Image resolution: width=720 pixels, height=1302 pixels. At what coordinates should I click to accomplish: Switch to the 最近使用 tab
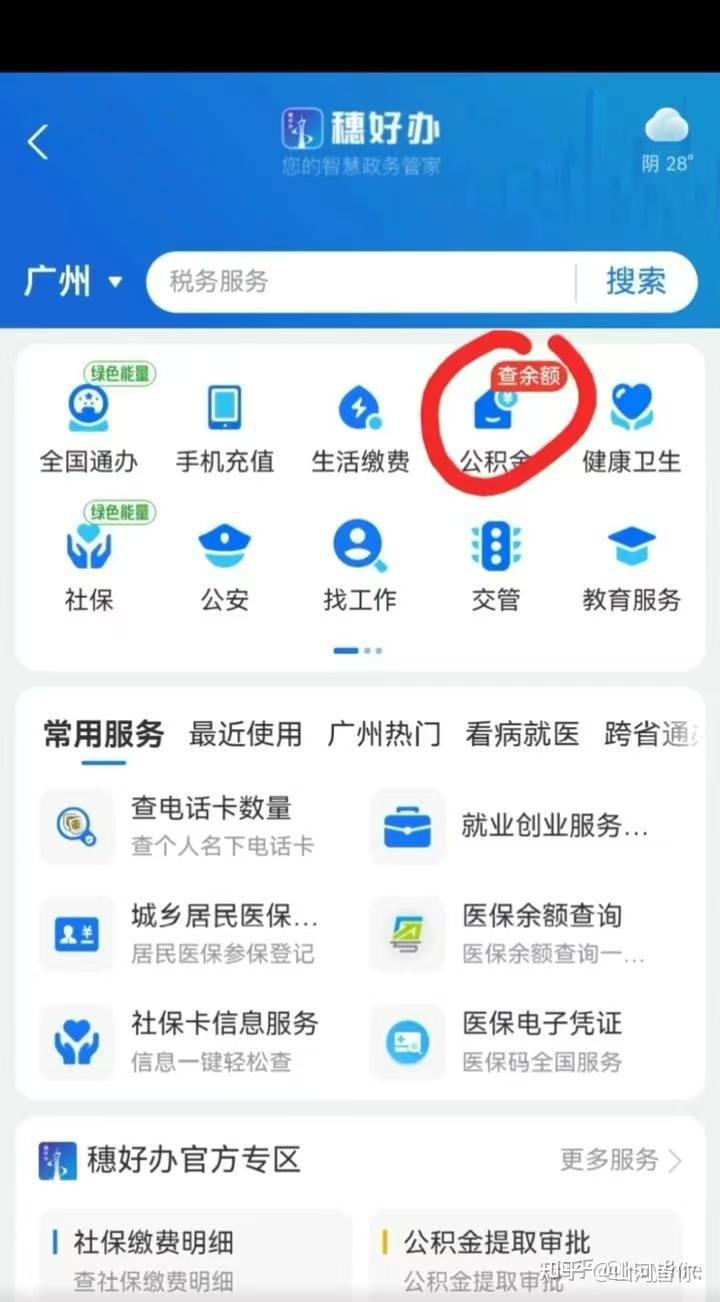coord(245,733)
